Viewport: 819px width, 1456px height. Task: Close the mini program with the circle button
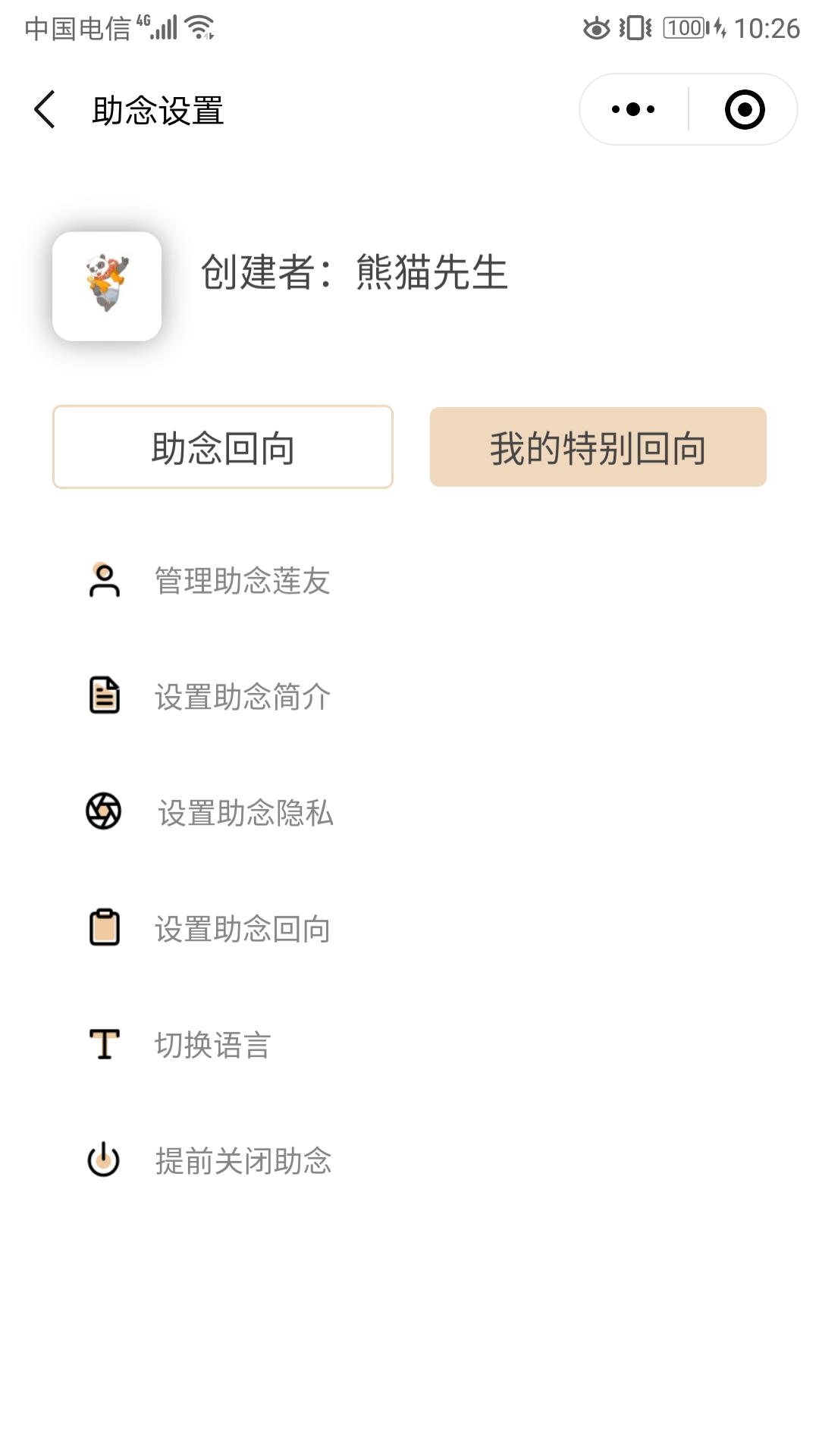[744, 110]
